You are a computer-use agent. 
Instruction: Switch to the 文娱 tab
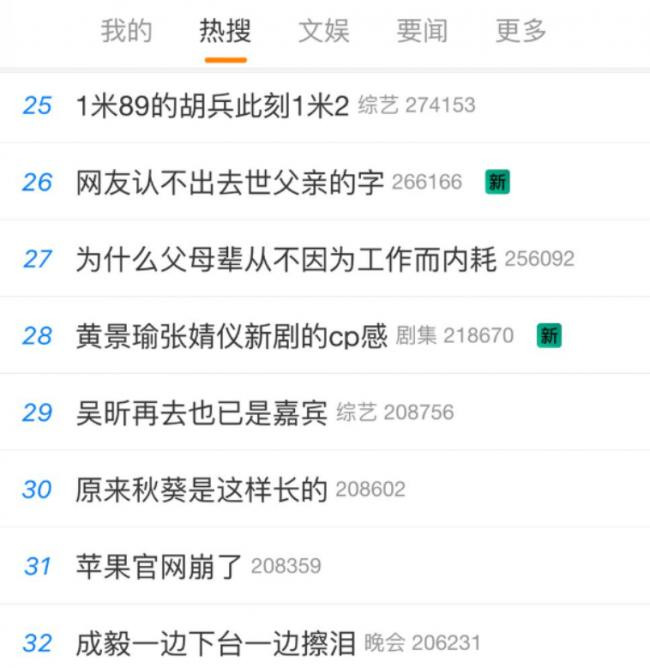click(323, 31)
